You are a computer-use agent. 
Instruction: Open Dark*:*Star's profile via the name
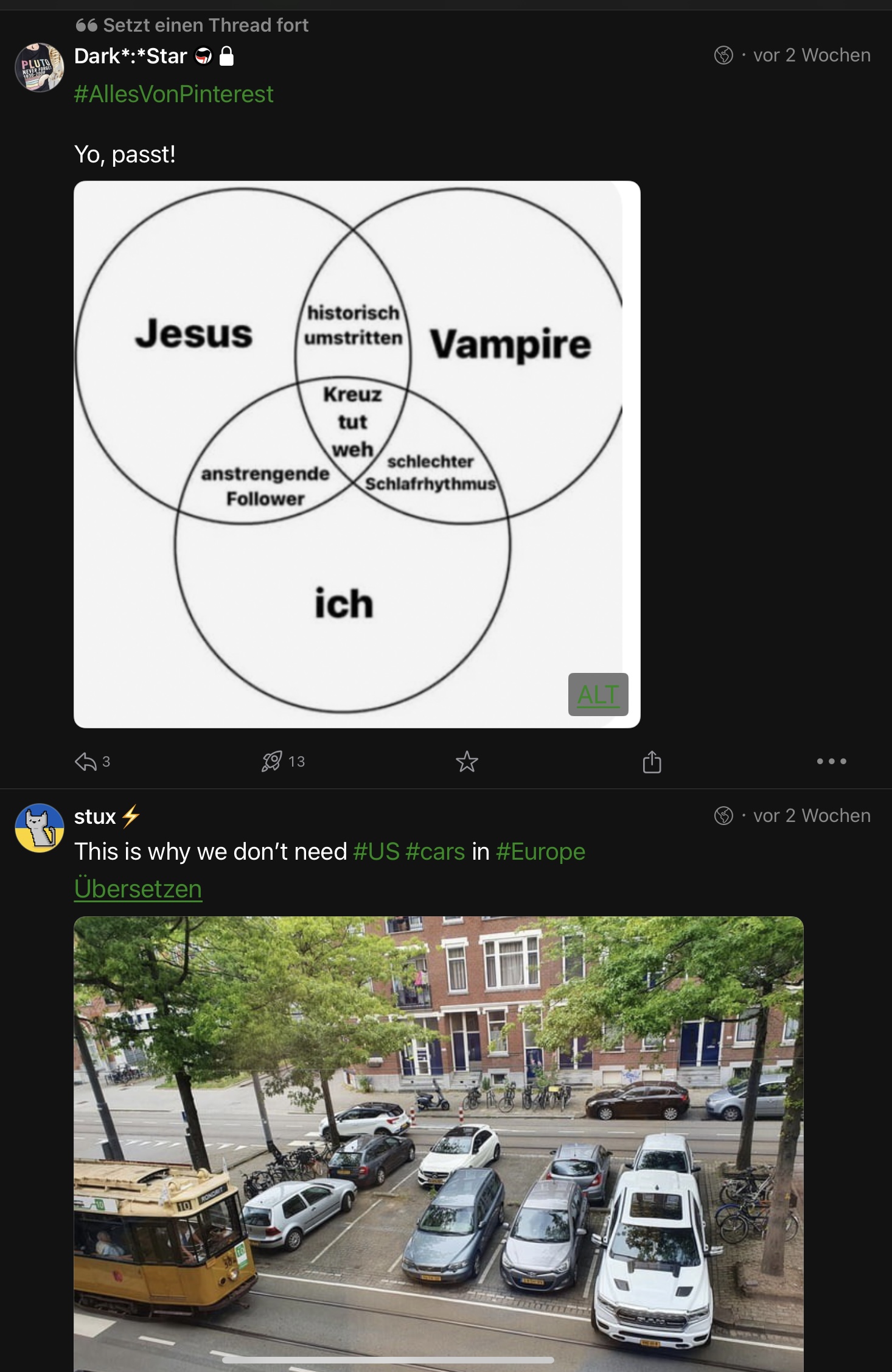point(130,56)
